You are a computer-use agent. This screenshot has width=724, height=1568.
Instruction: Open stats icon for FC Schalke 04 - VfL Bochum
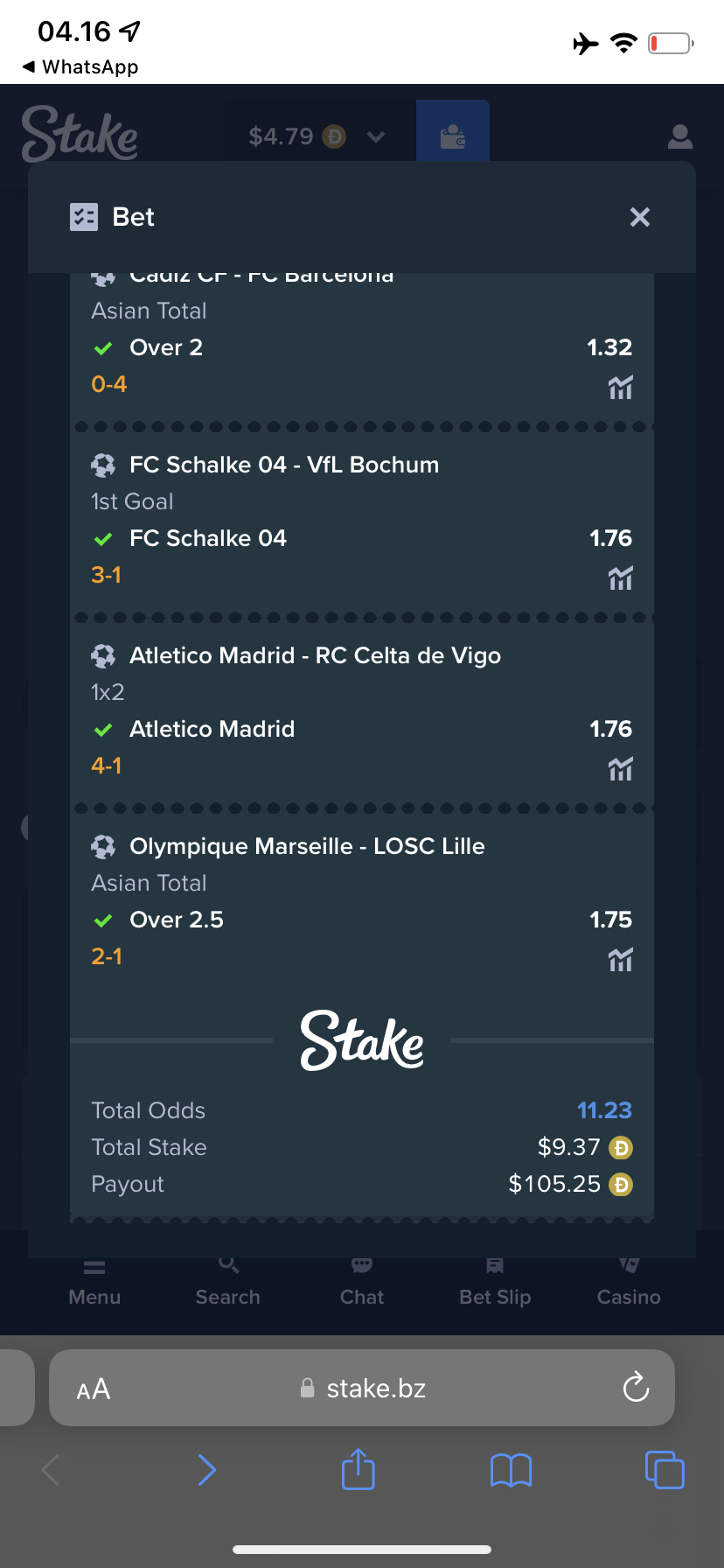[621, 577]
